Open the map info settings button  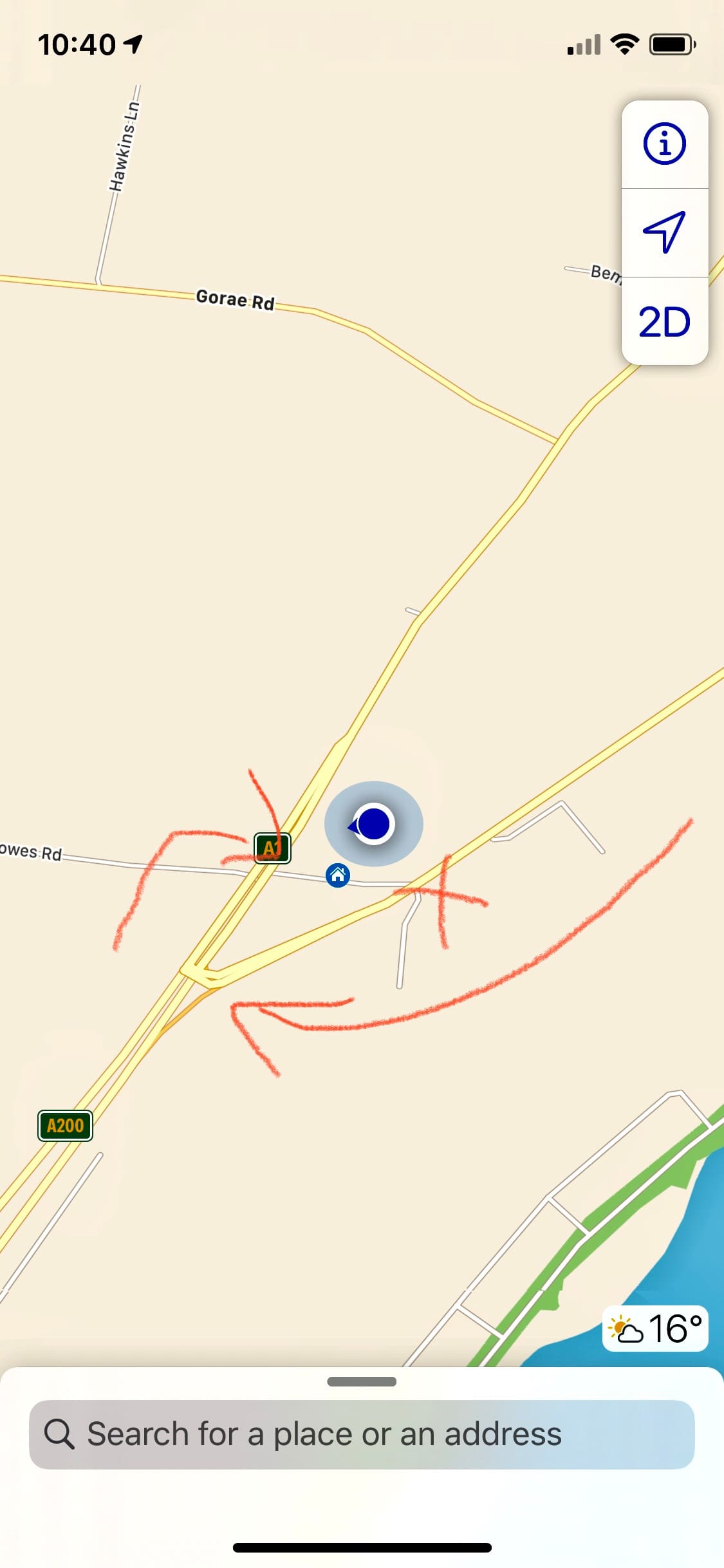pyautogui.click(x=665, y=144)
